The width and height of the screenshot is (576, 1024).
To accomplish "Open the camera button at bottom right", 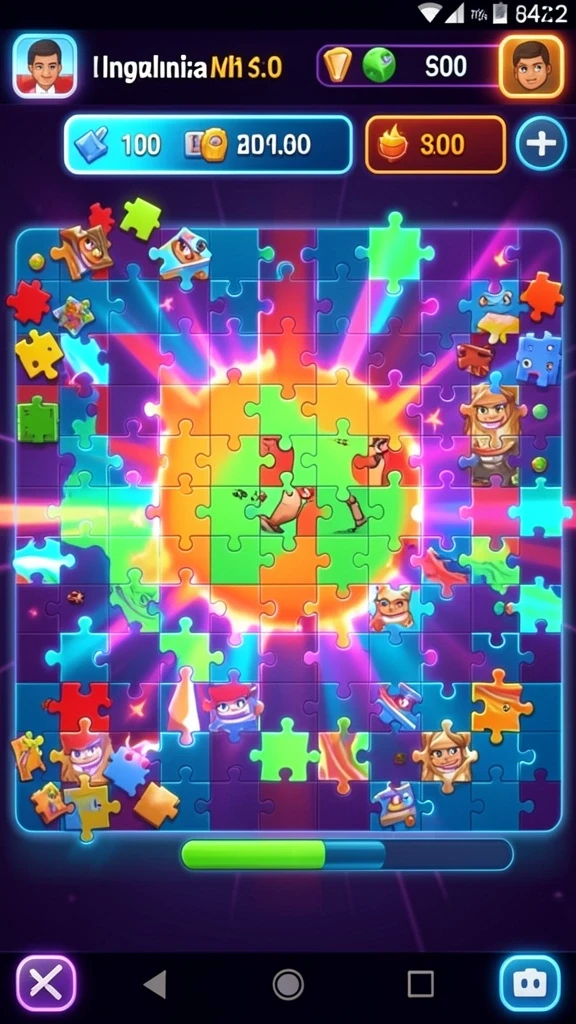I will coord(530,984).
